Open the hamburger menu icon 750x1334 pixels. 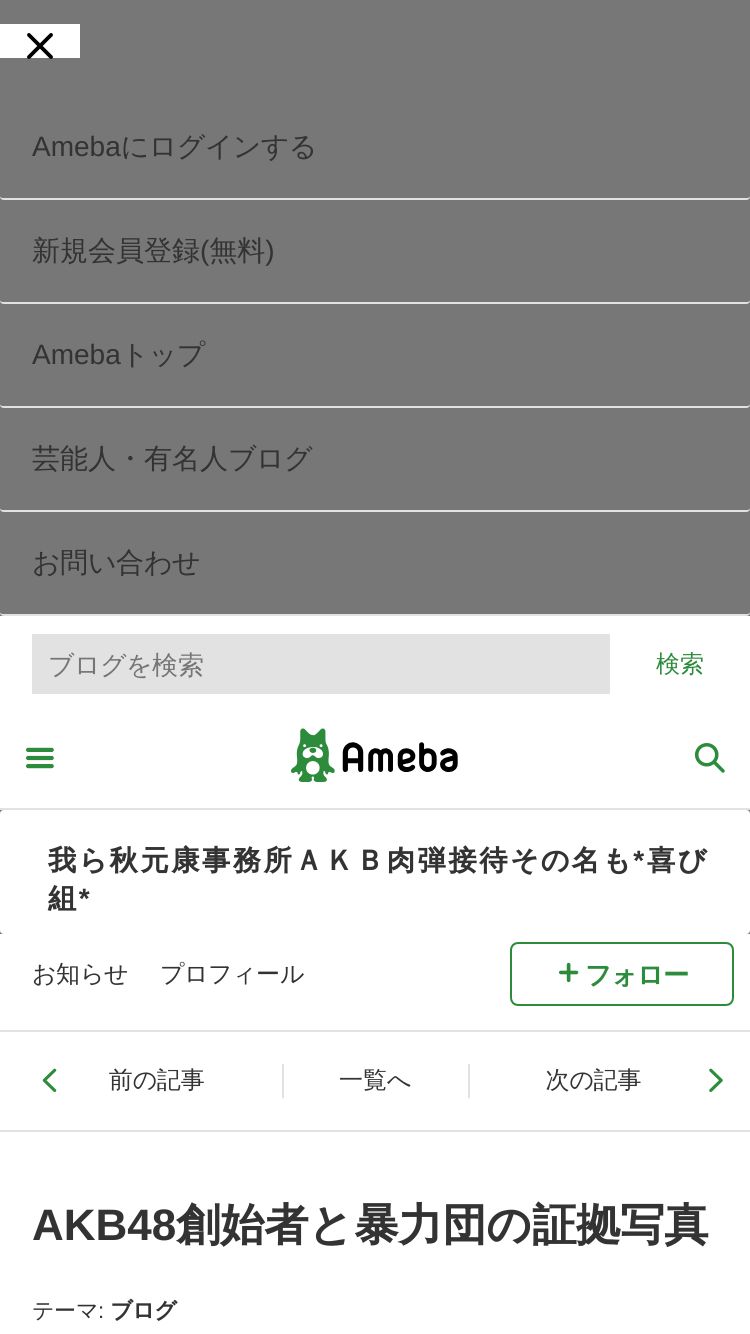point(40,758)
